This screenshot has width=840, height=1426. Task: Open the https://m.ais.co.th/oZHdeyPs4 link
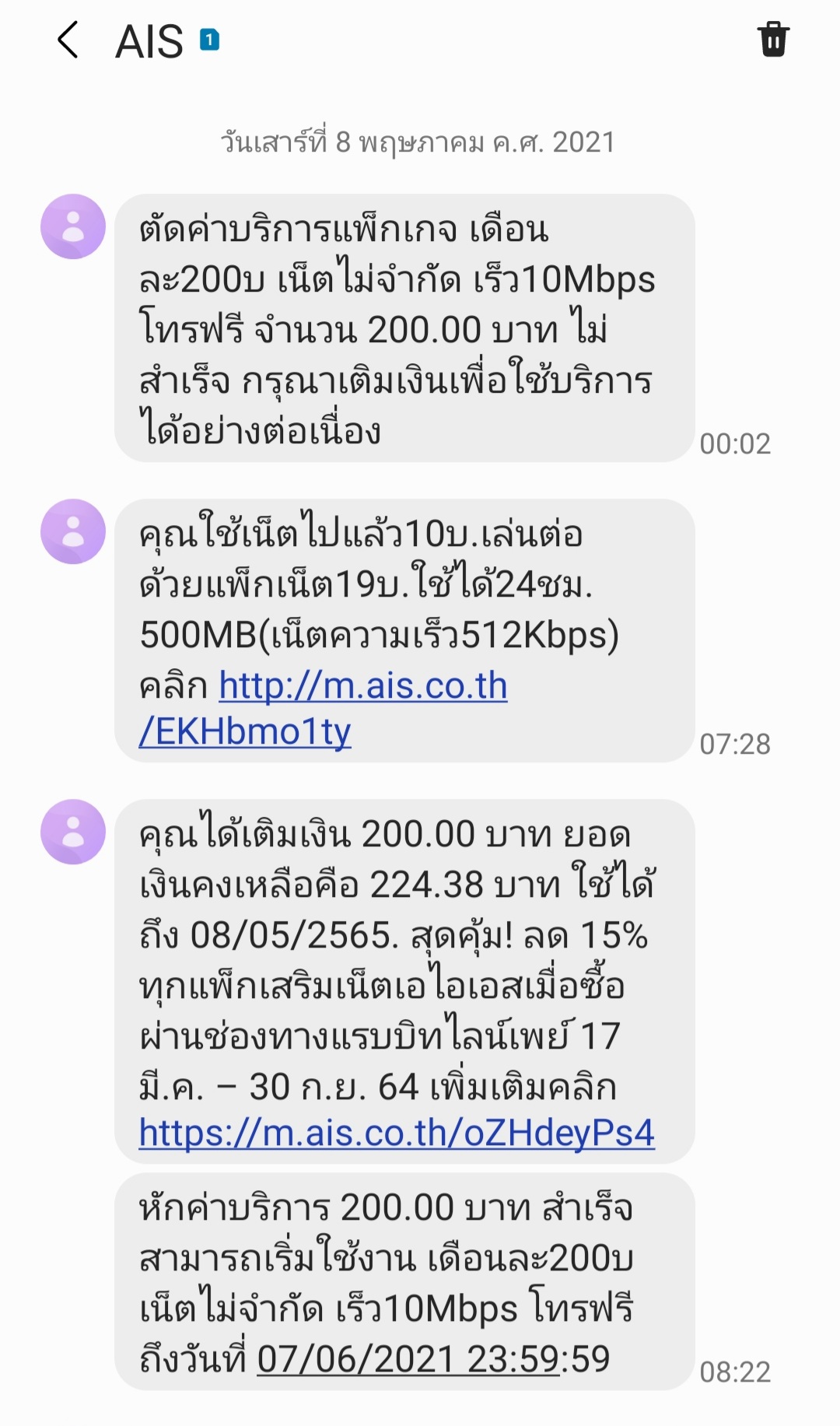(397, 1133)
